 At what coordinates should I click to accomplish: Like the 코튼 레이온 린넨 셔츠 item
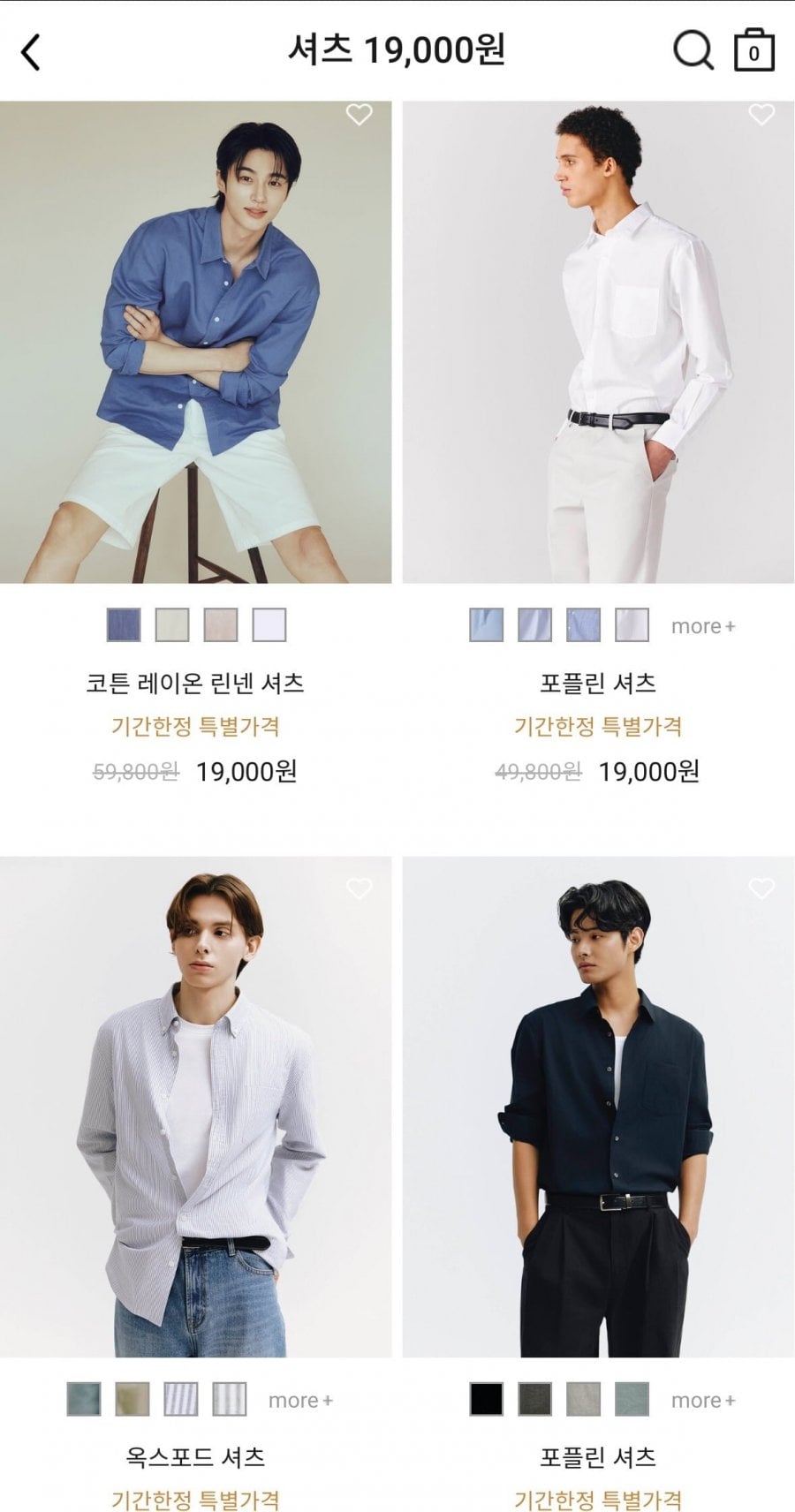coord(359,115)
